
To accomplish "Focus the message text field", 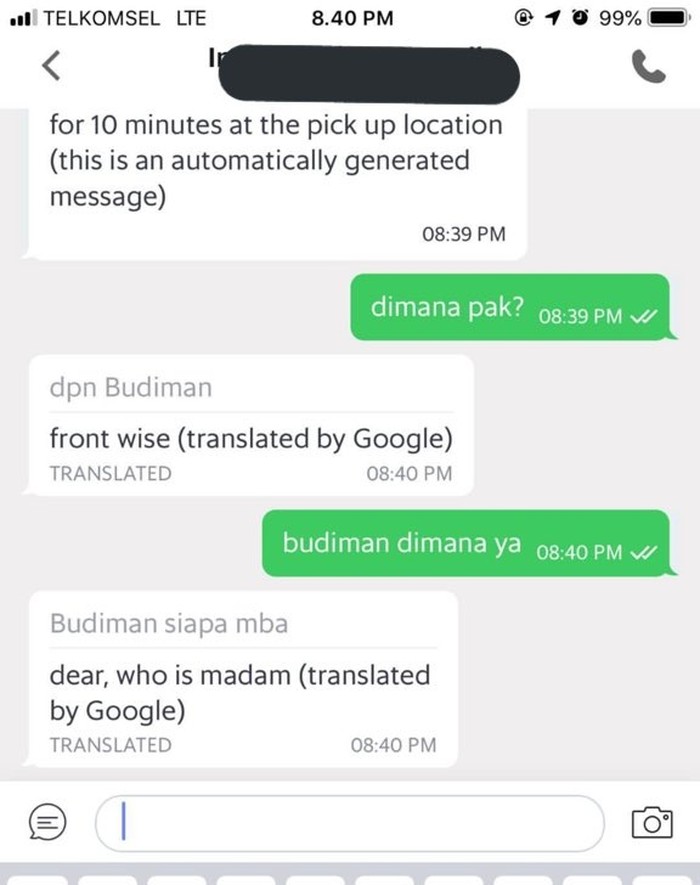I will 350,823.
